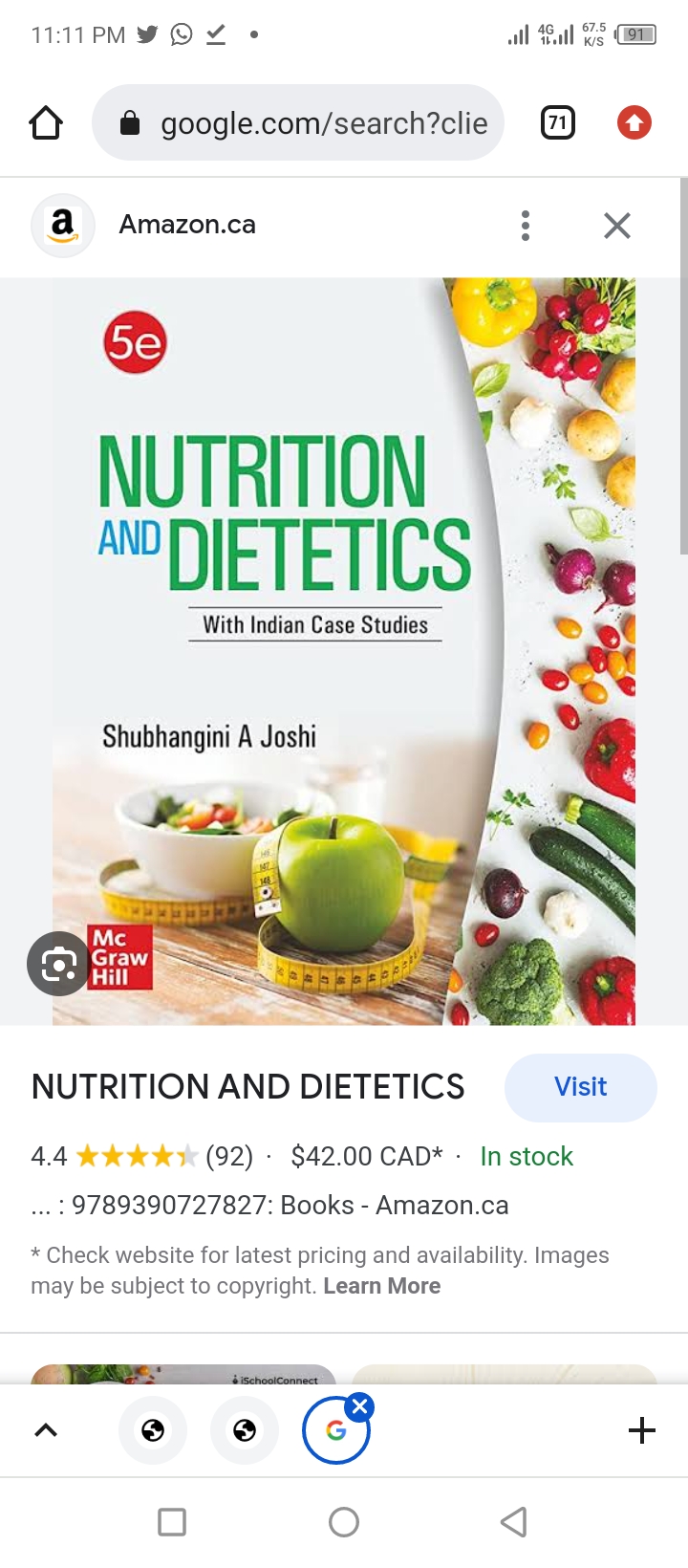Switch to the first globe tab

(153, 1430)
